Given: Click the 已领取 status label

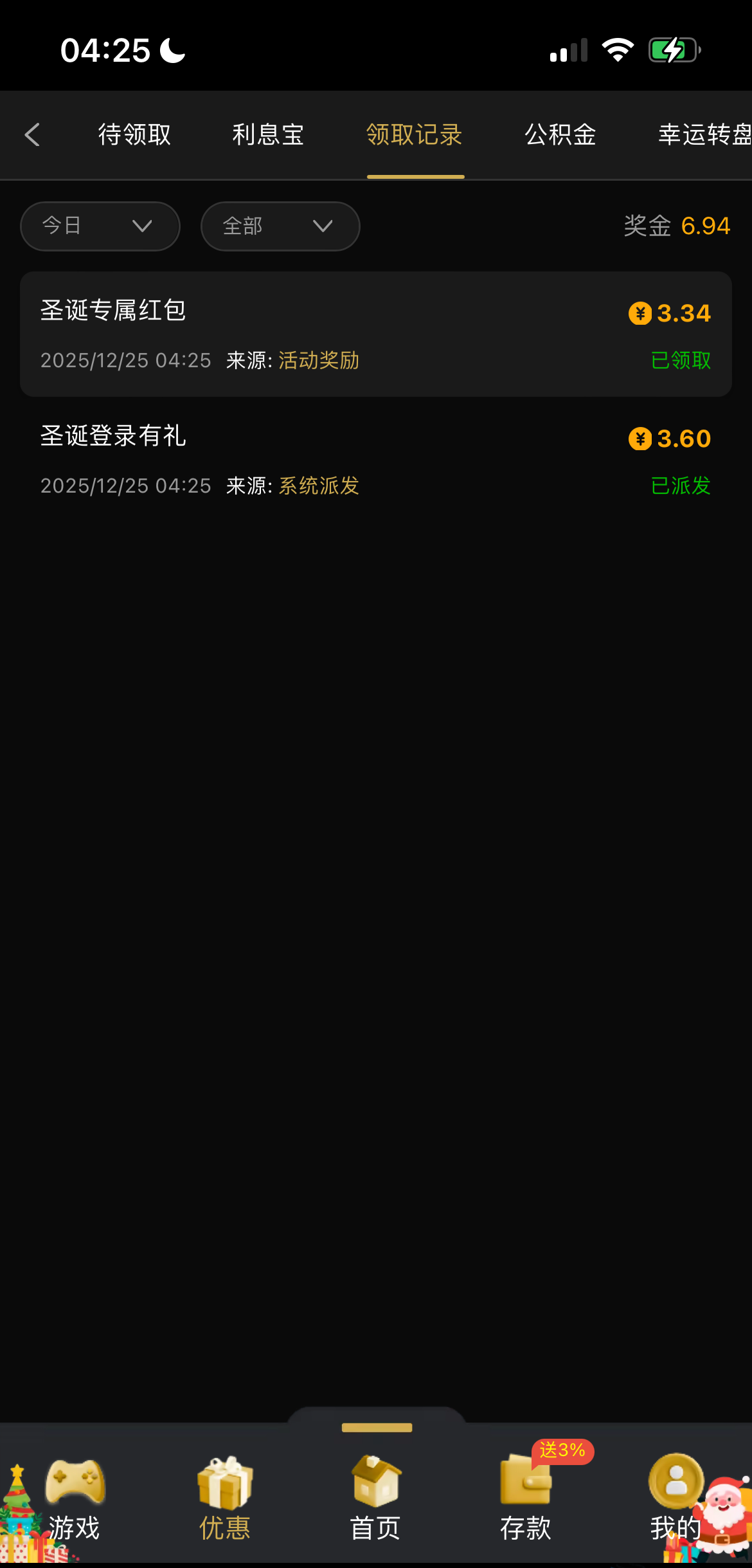Looking at the screenshot, I should pyautogui.click(x=680, y=361).
